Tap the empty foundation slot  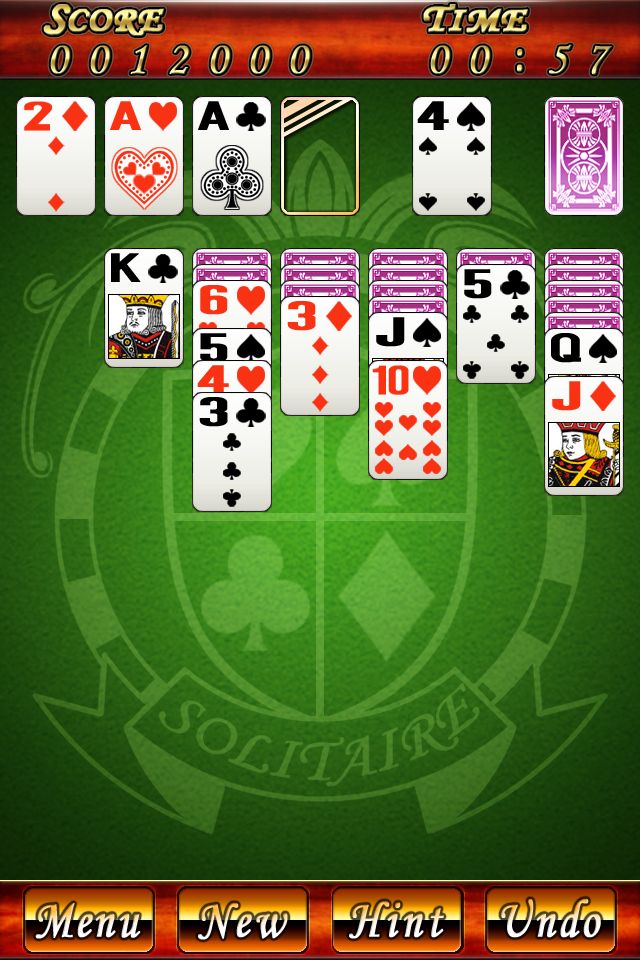click(320, 155)
